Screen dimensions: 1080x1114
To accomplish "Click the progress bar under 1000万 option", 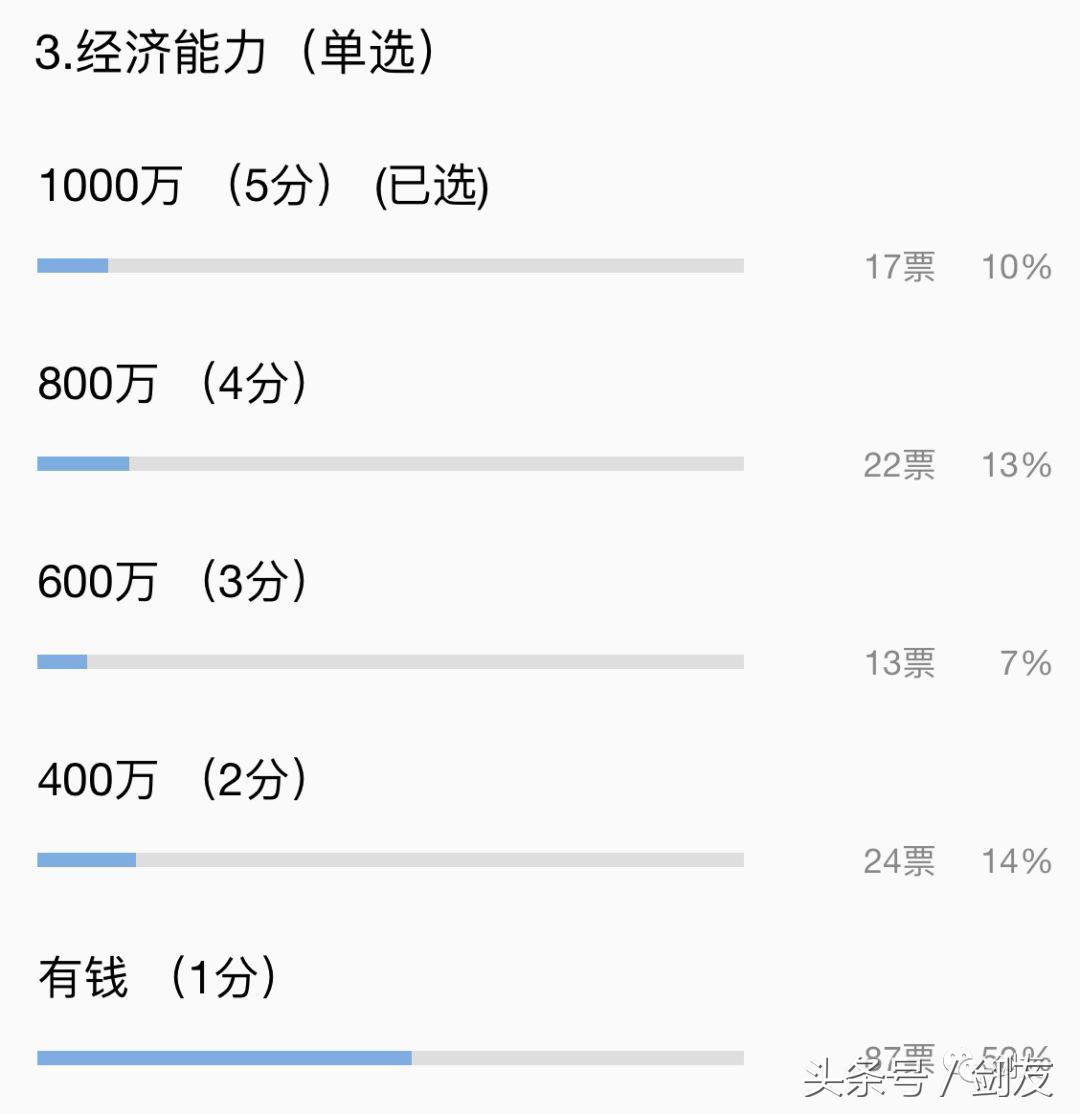I will (390, 265).
